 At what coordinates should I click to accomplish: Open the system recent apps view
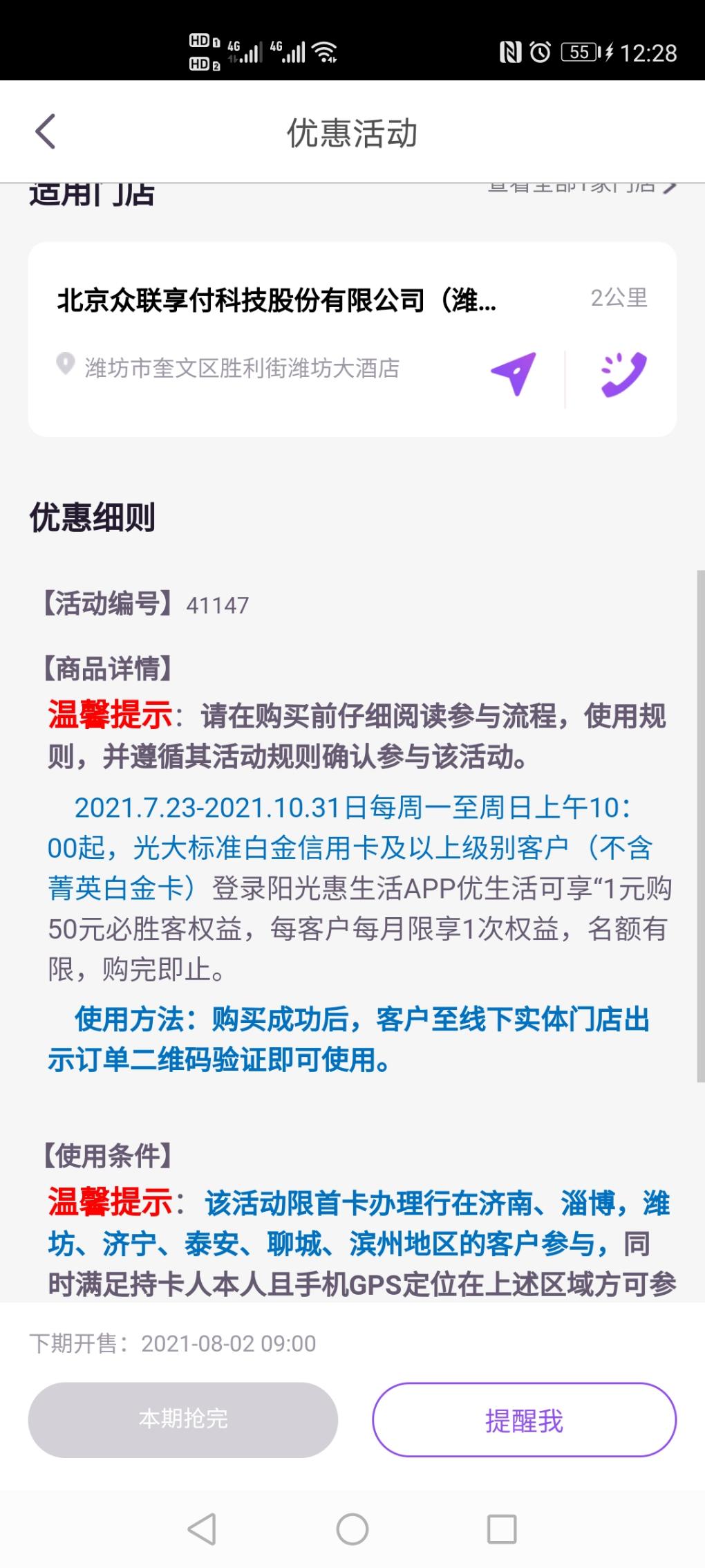click(502, 1529)
